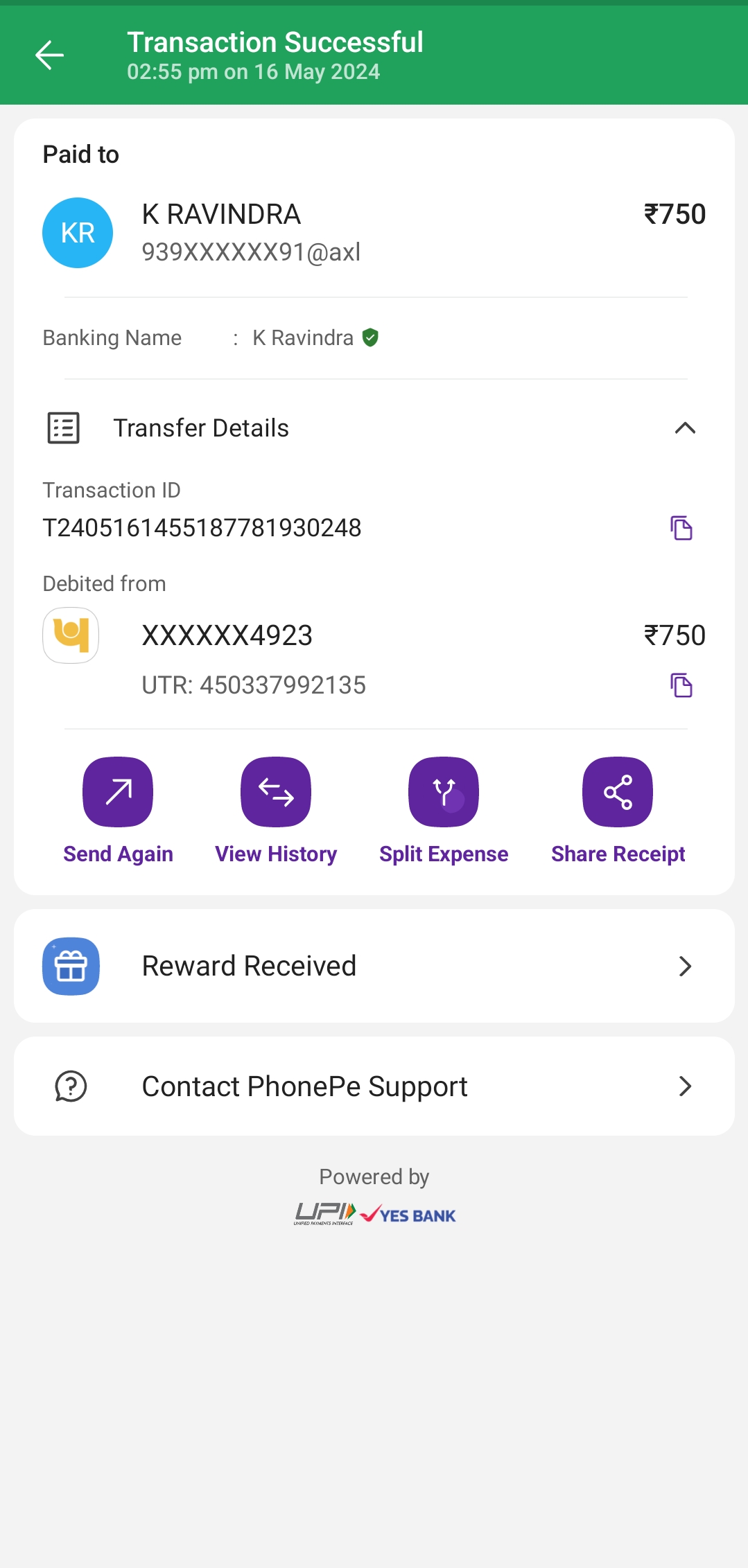Tap Send Again to repeat payment
The image size is (748, 1568).
pyautogui.click(x=118, y=793)
